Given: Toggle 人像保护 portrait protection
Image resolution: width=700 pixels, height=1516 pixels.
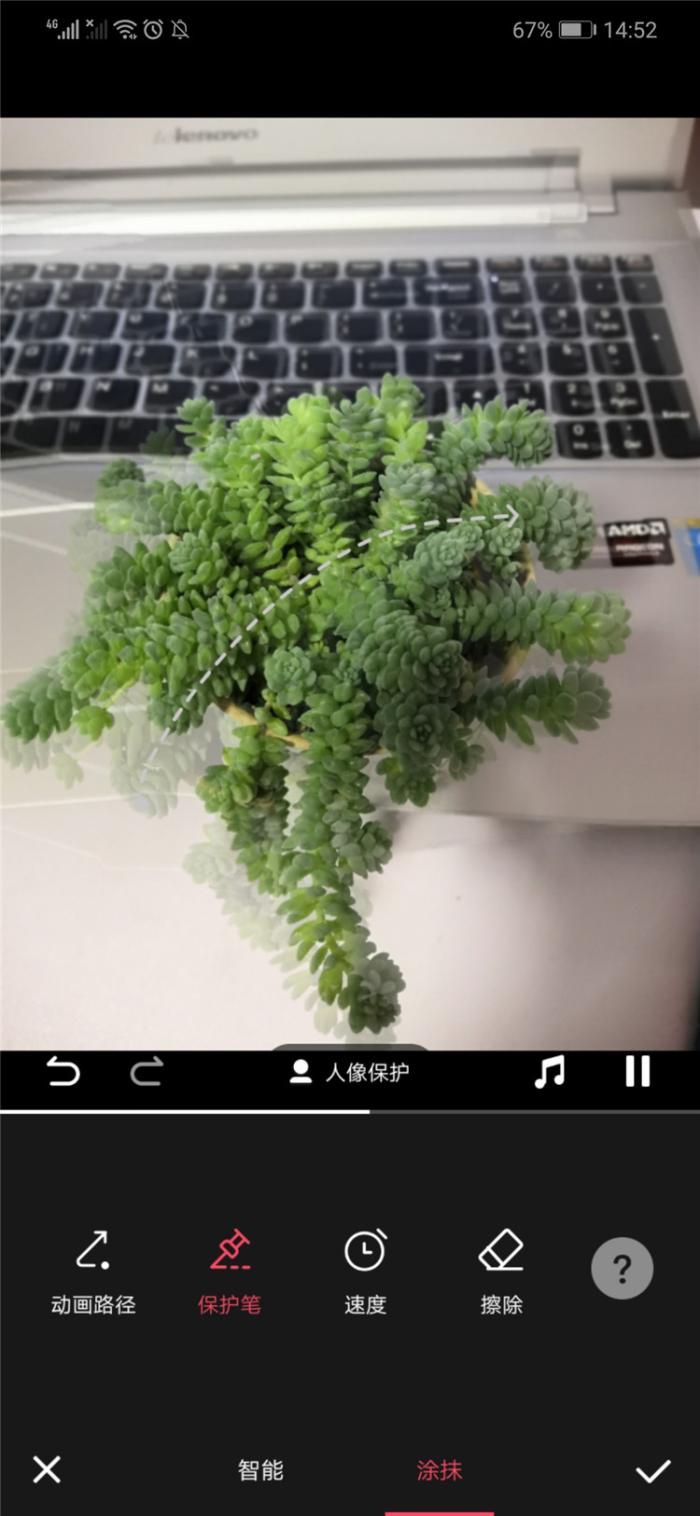Looking at the screenshot, I should [x=350, y=1073].
